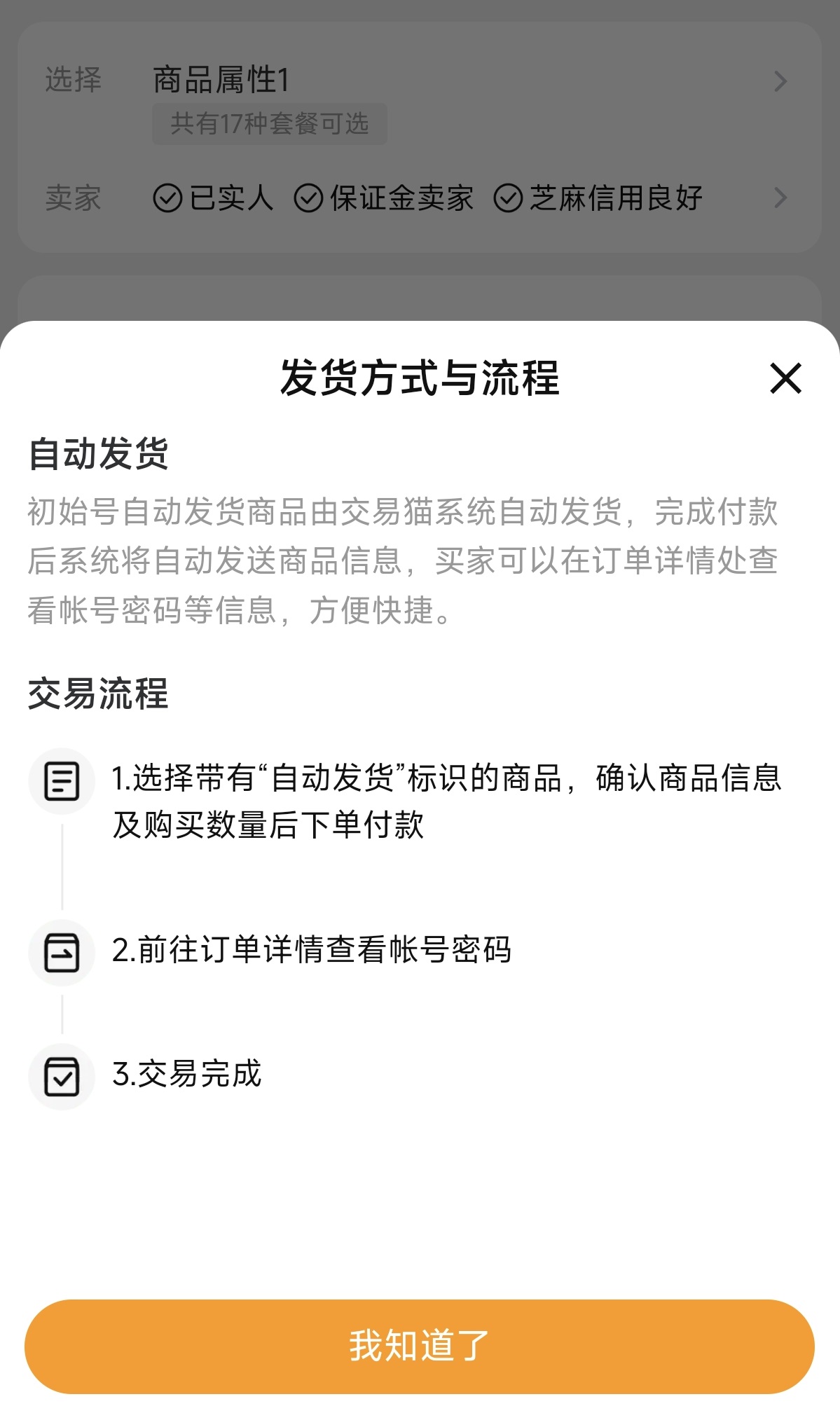The height and width of the screenshot is (1413, 840).
Task: Tap the 我知道了 button
Action: tap(420, 1346)
